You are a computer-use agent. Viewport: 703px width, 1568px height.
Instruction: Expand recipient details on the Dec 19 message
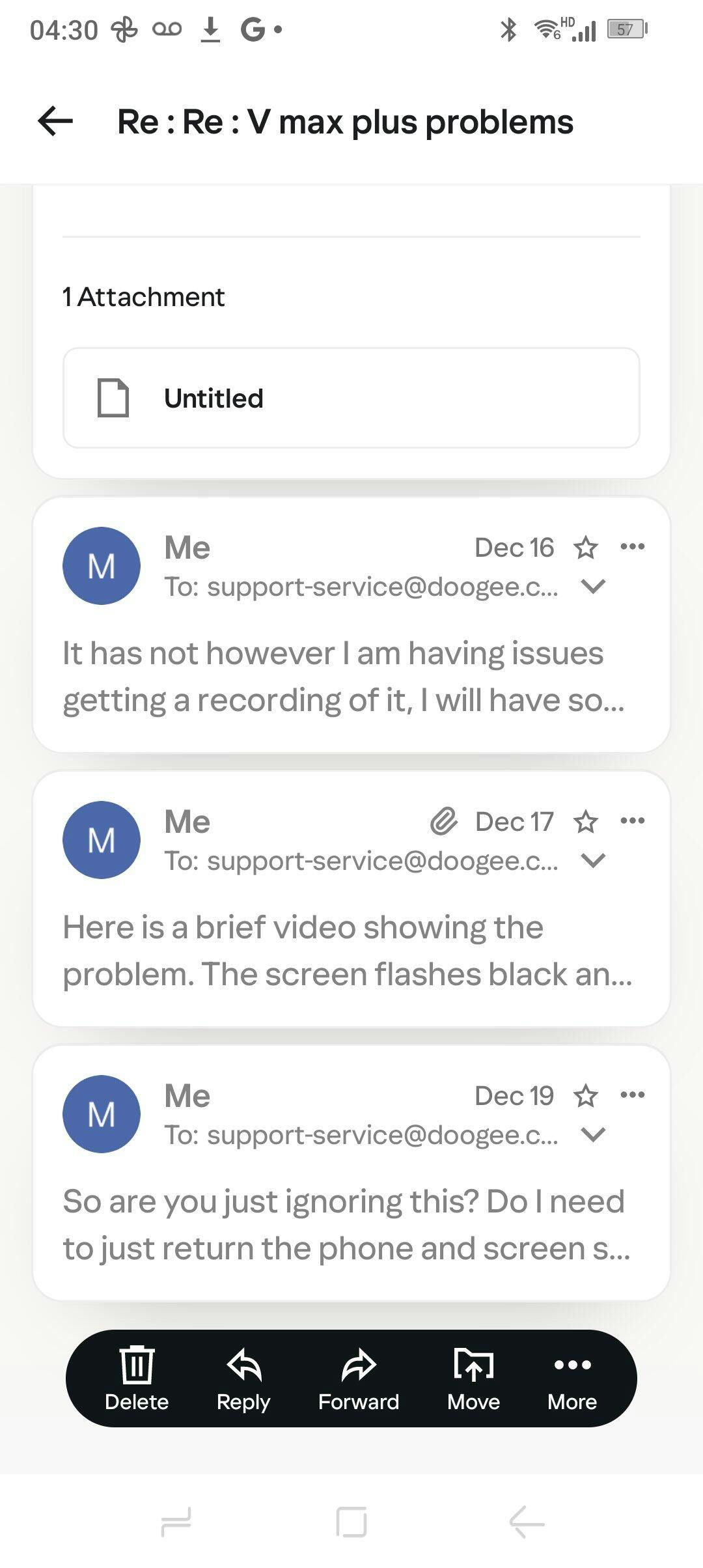coord(593,1135)
